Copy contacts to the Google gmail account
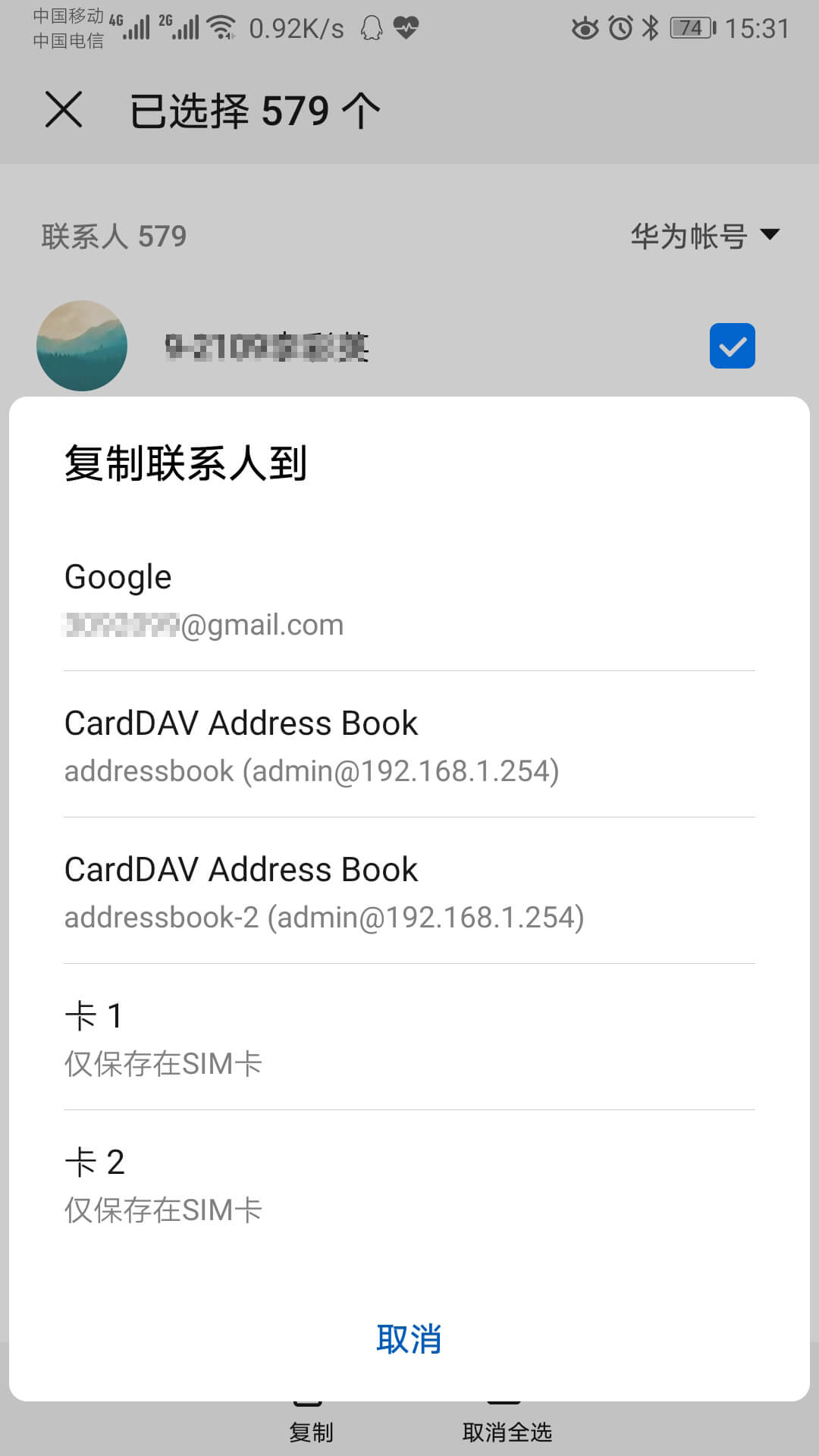Screen dimensions: 819x1456 (409, 599)
